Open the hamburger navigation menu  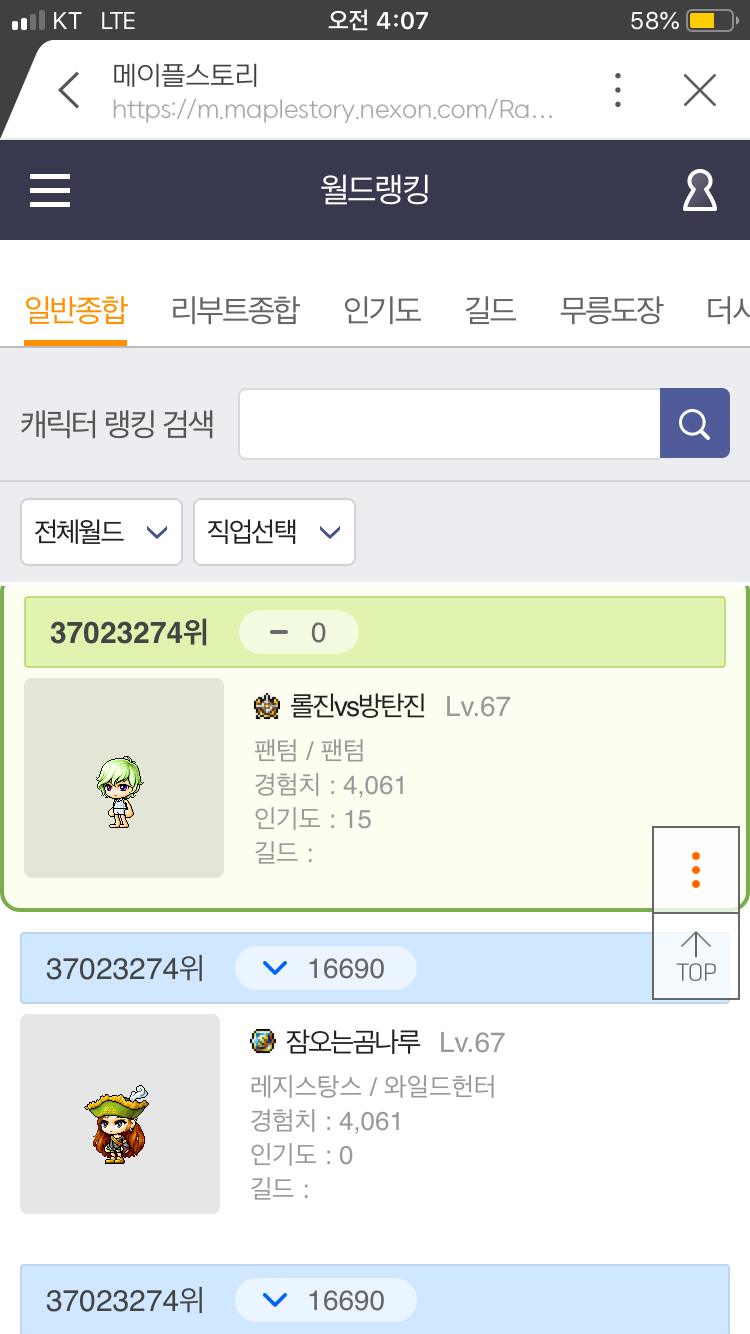[x=50, y=190]
